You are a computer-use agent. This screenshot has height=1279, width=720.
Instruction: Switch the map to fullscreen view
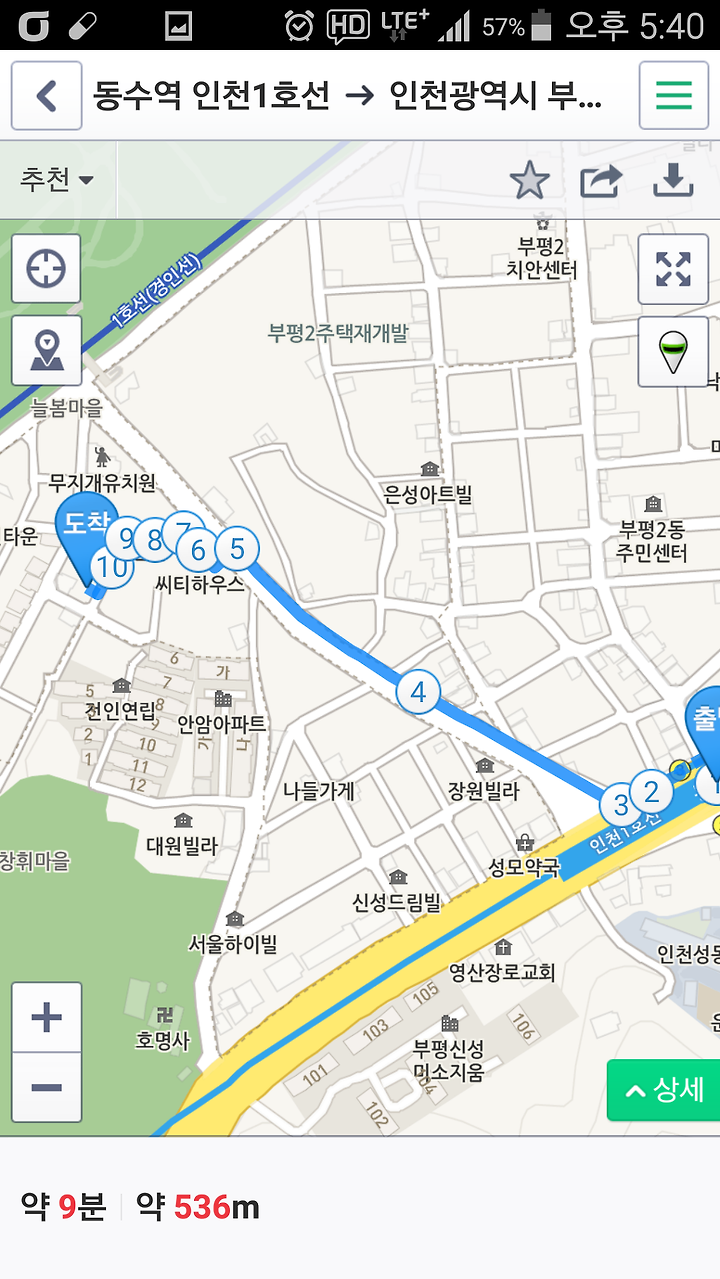(673, 269)
